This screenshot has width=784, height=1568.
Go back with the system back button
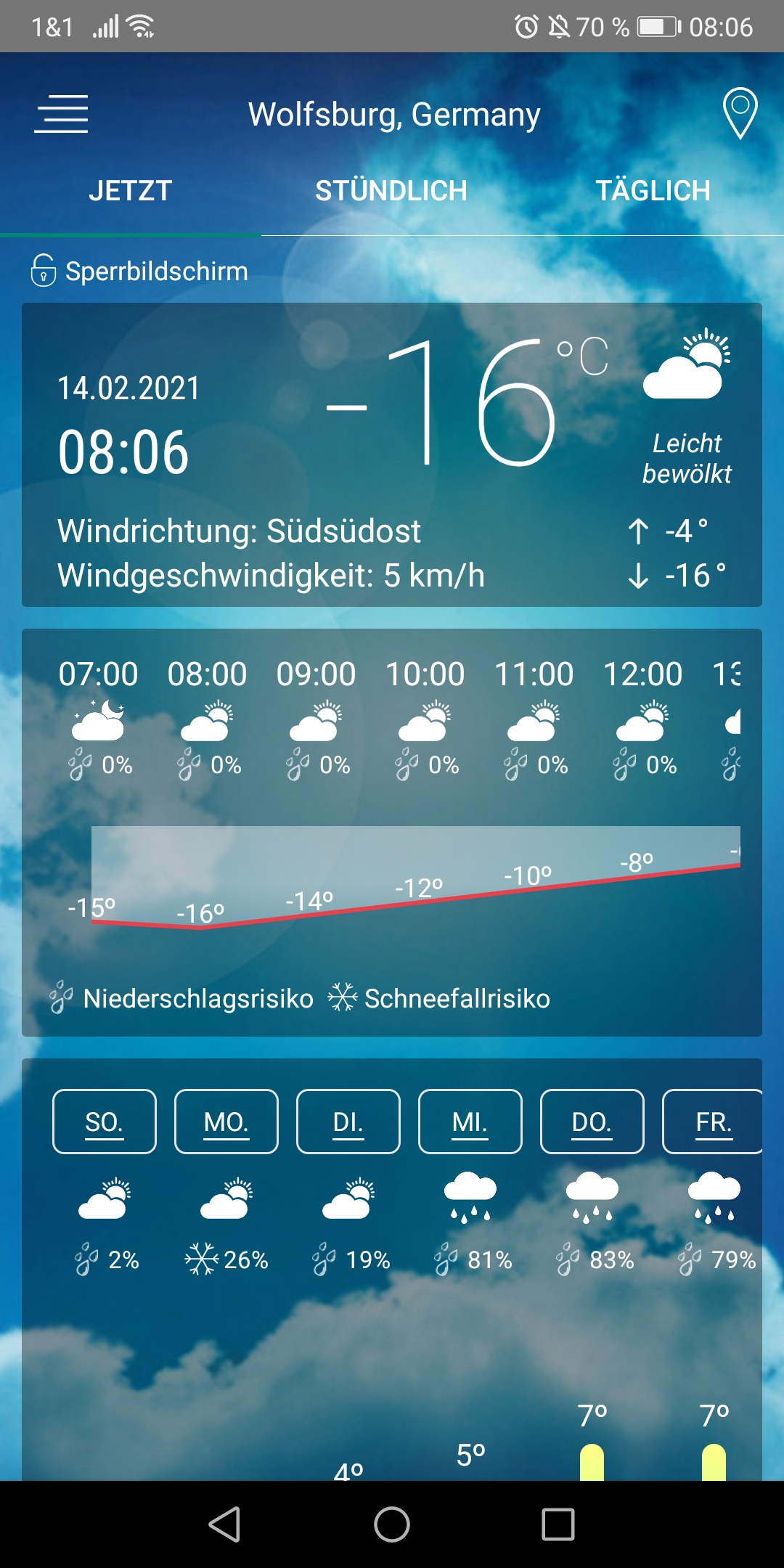(x=224, y=1524)
